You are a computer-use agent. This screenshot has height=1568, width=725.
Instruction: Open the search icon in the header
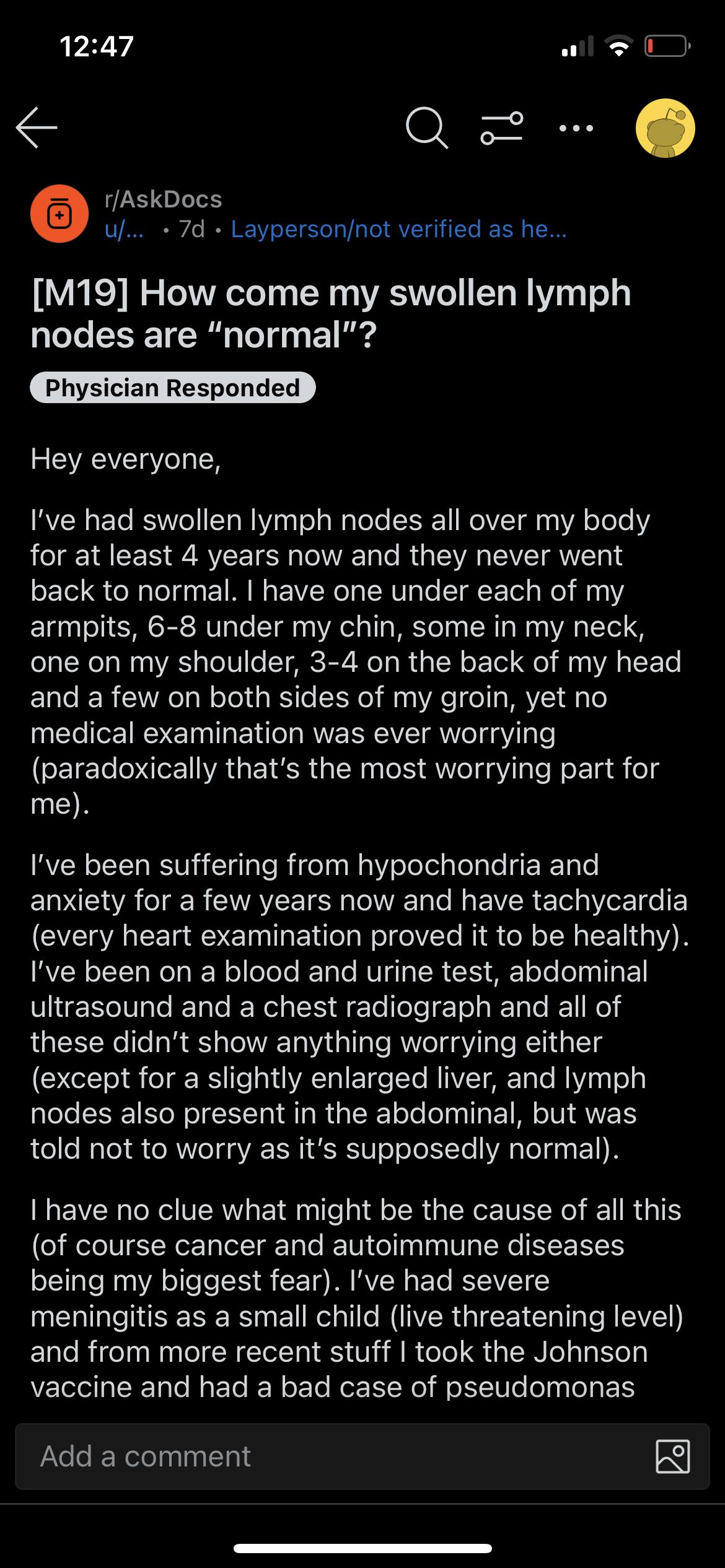[427, 128]
